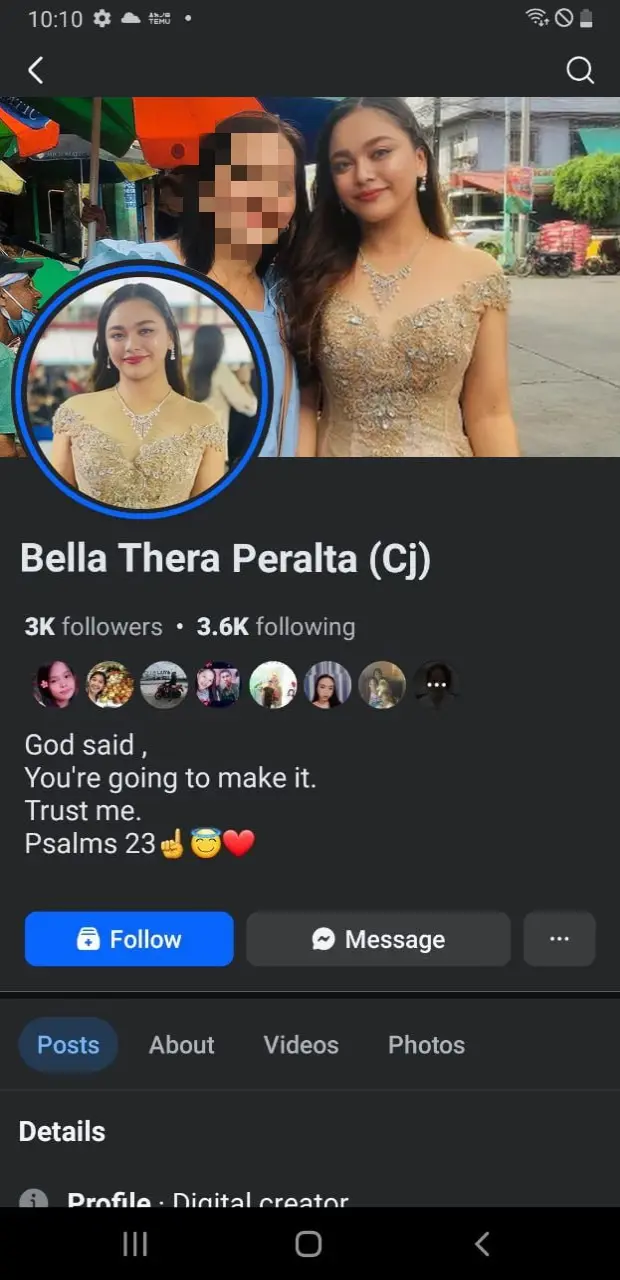Open recent apps from navigation bar
The image size is (620, 1280).
click(x=135, y=1243)
